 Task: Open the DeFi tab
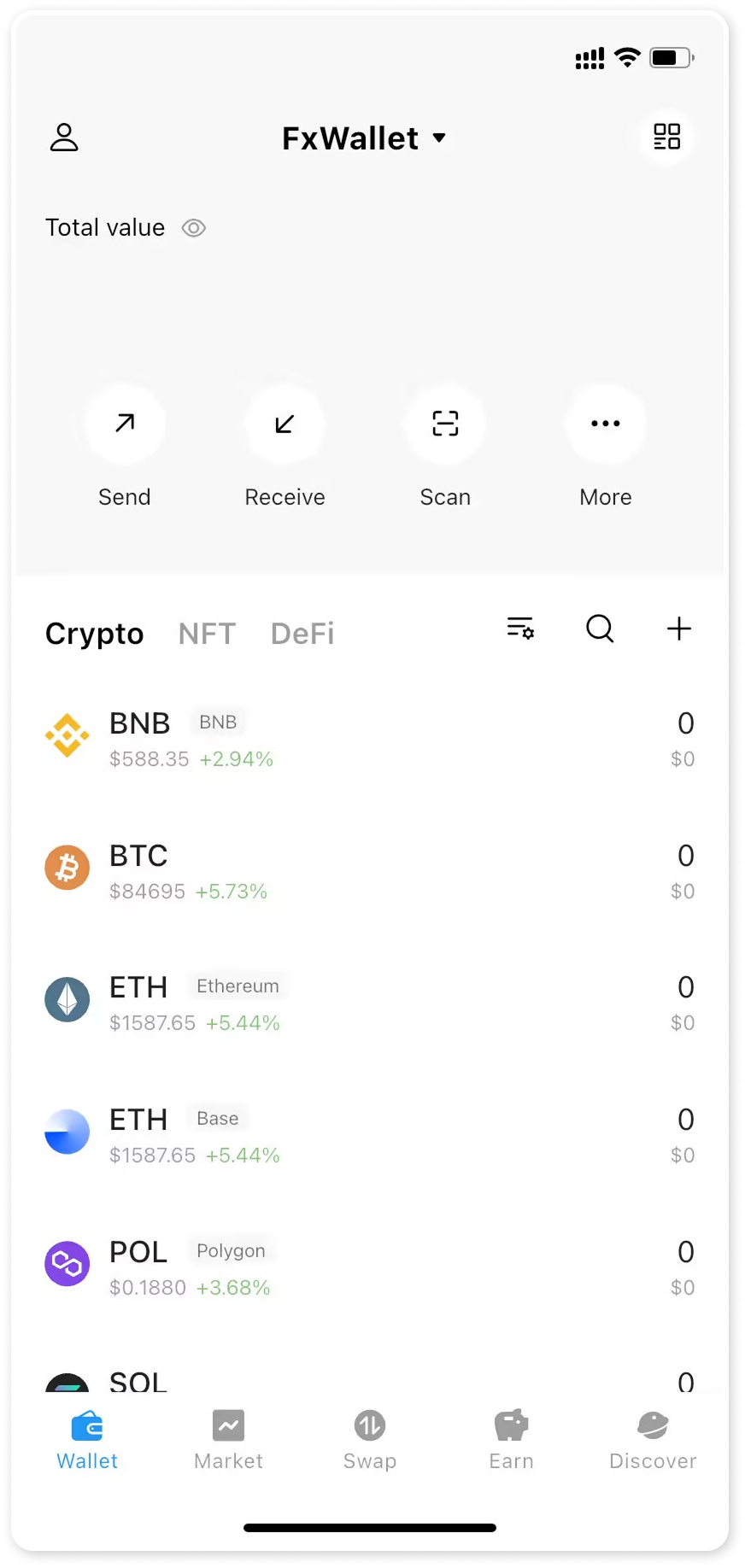pos(302,633)
